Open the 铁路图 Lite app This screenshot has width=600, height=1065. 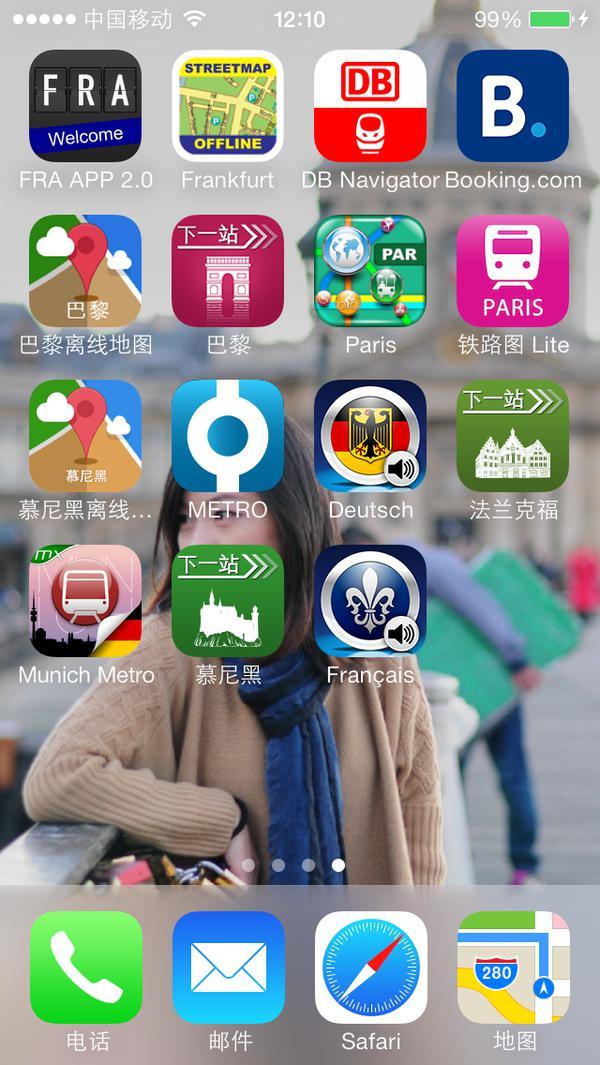[513, 271]
